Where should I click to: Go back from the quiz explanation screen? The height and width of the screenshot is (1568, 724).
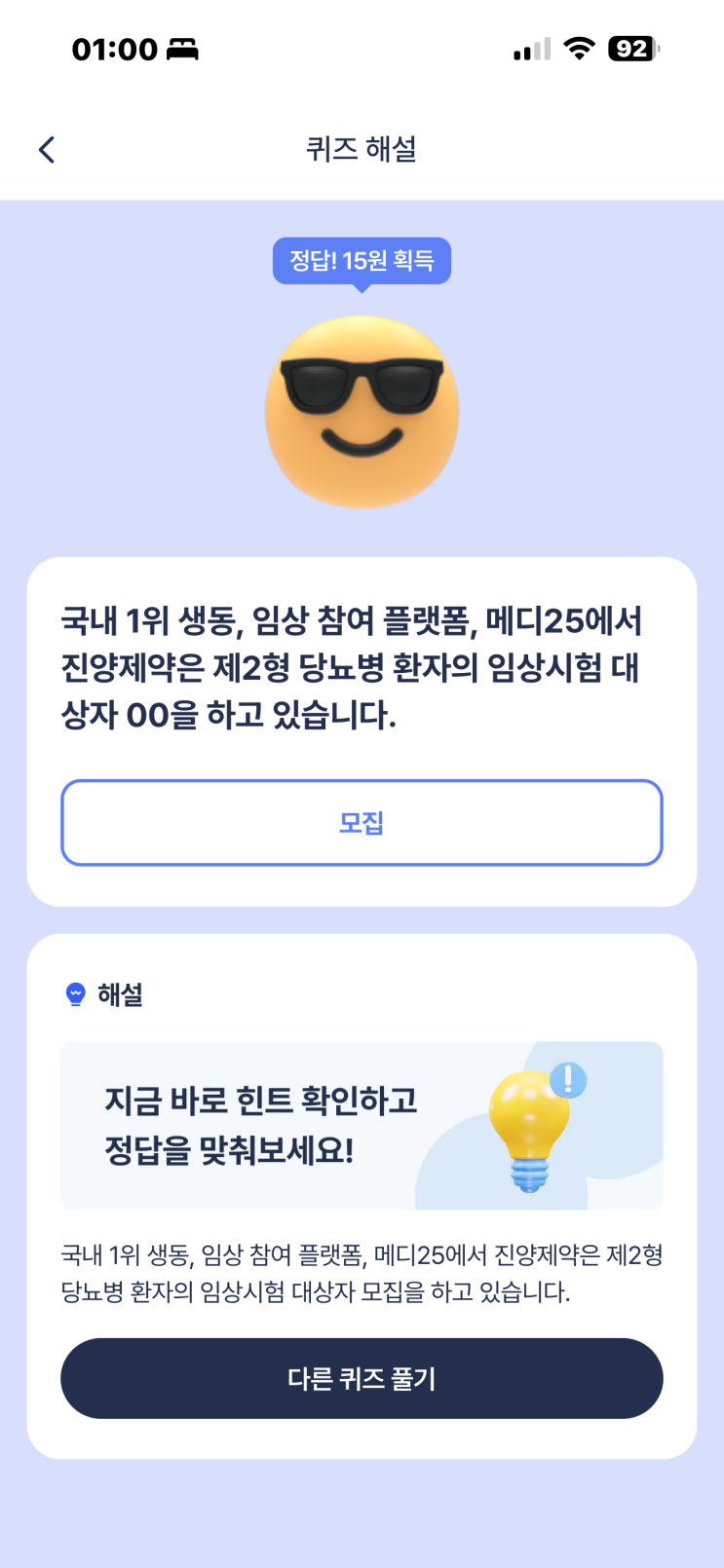47,149
